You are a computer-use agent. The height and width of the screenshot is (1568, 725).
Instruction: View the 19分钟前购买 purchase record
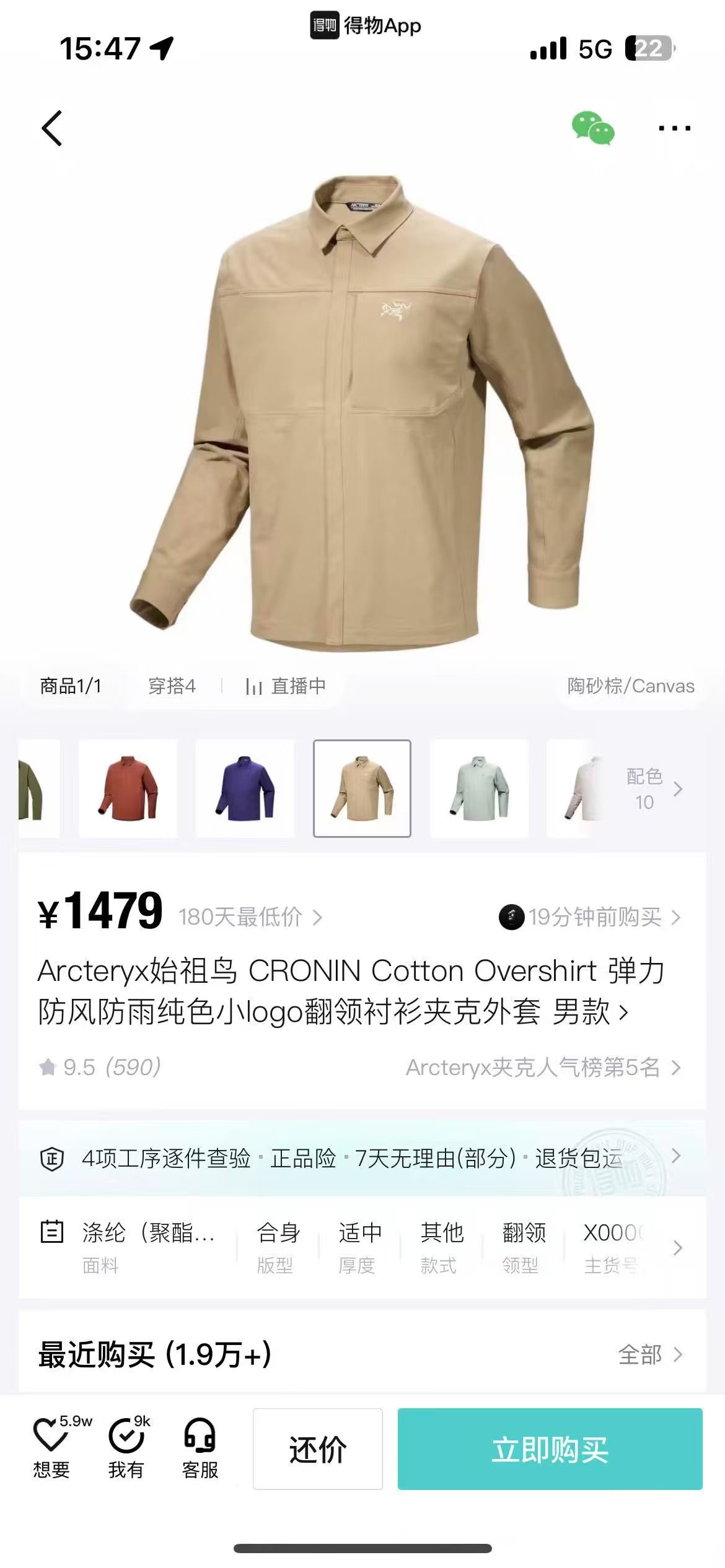pyautogui.click(x=590, y=917)
